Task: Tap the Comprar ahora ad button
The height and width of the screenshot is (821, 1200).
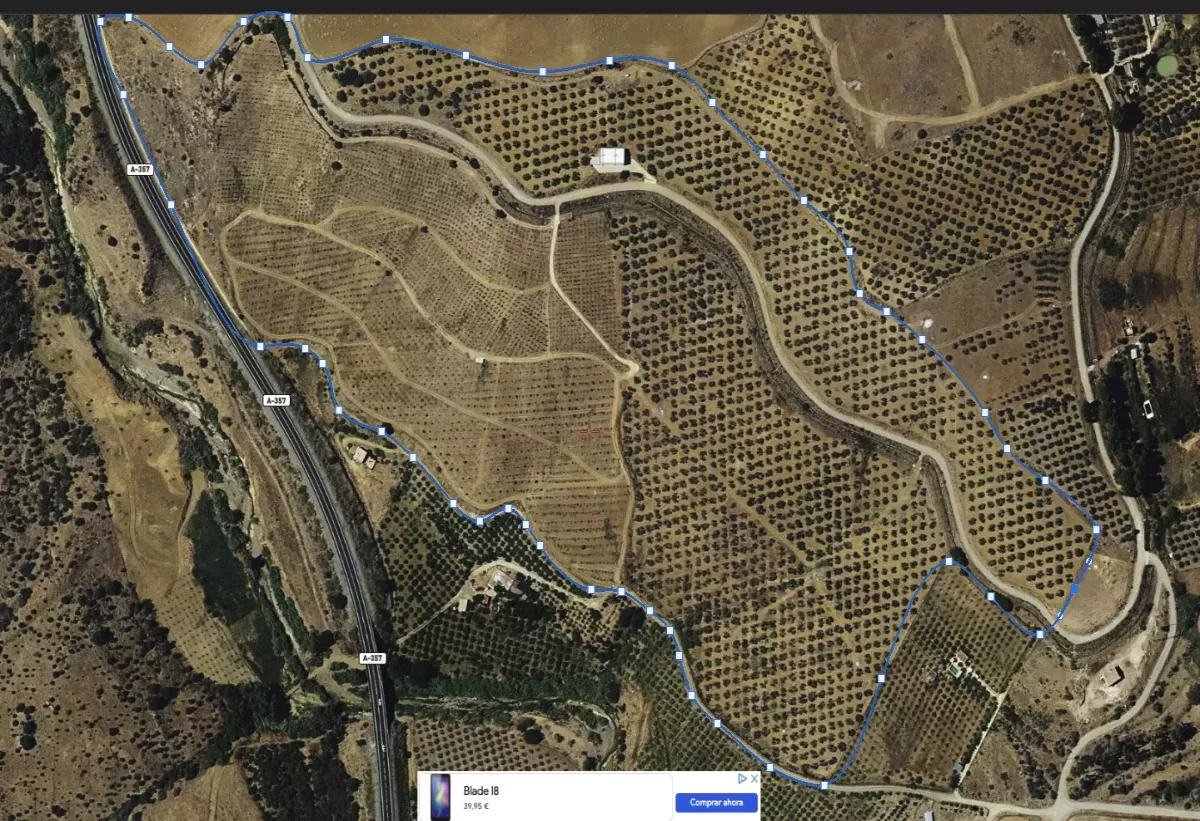Action: point(716,802)
